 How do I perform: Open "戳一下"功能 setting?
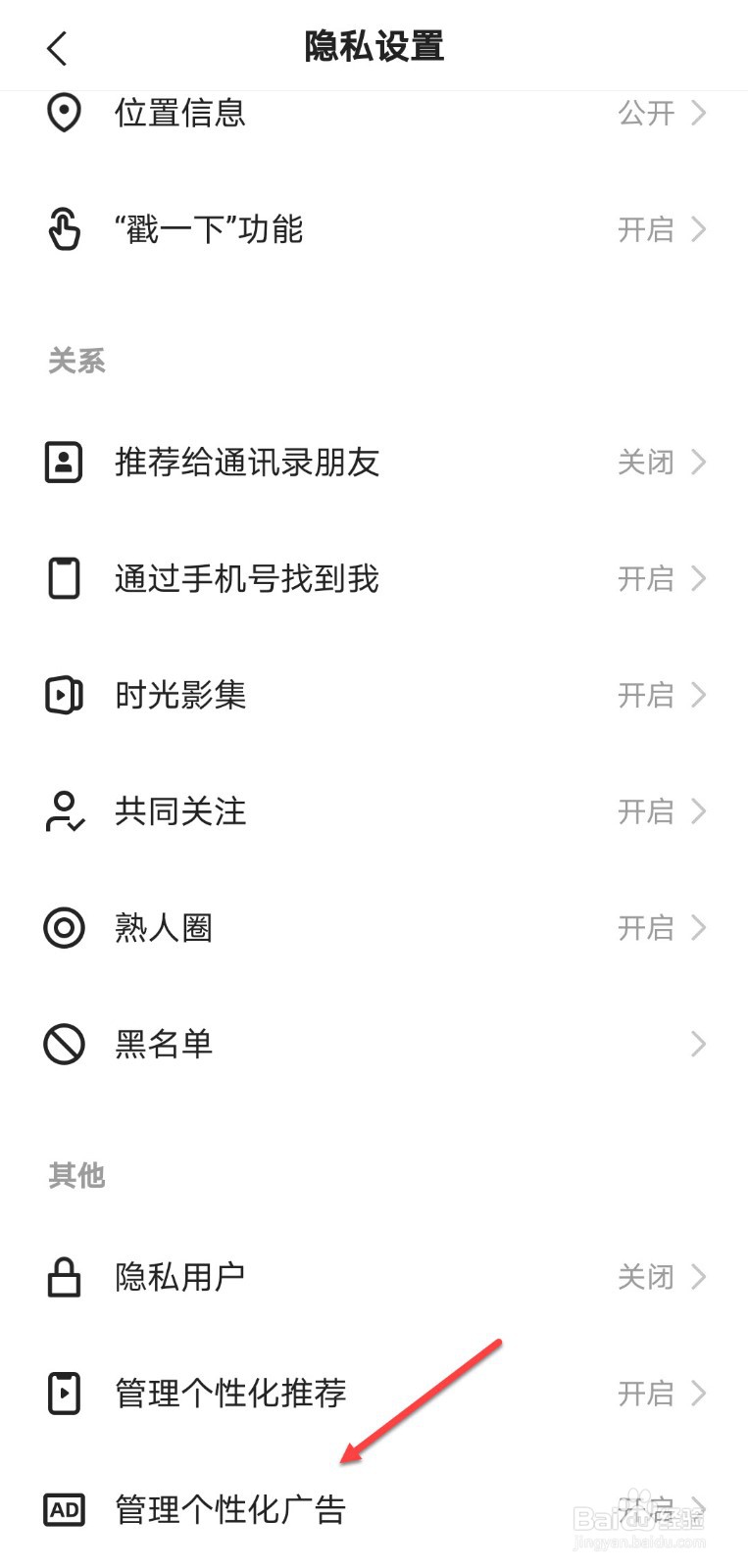point(374,229)
